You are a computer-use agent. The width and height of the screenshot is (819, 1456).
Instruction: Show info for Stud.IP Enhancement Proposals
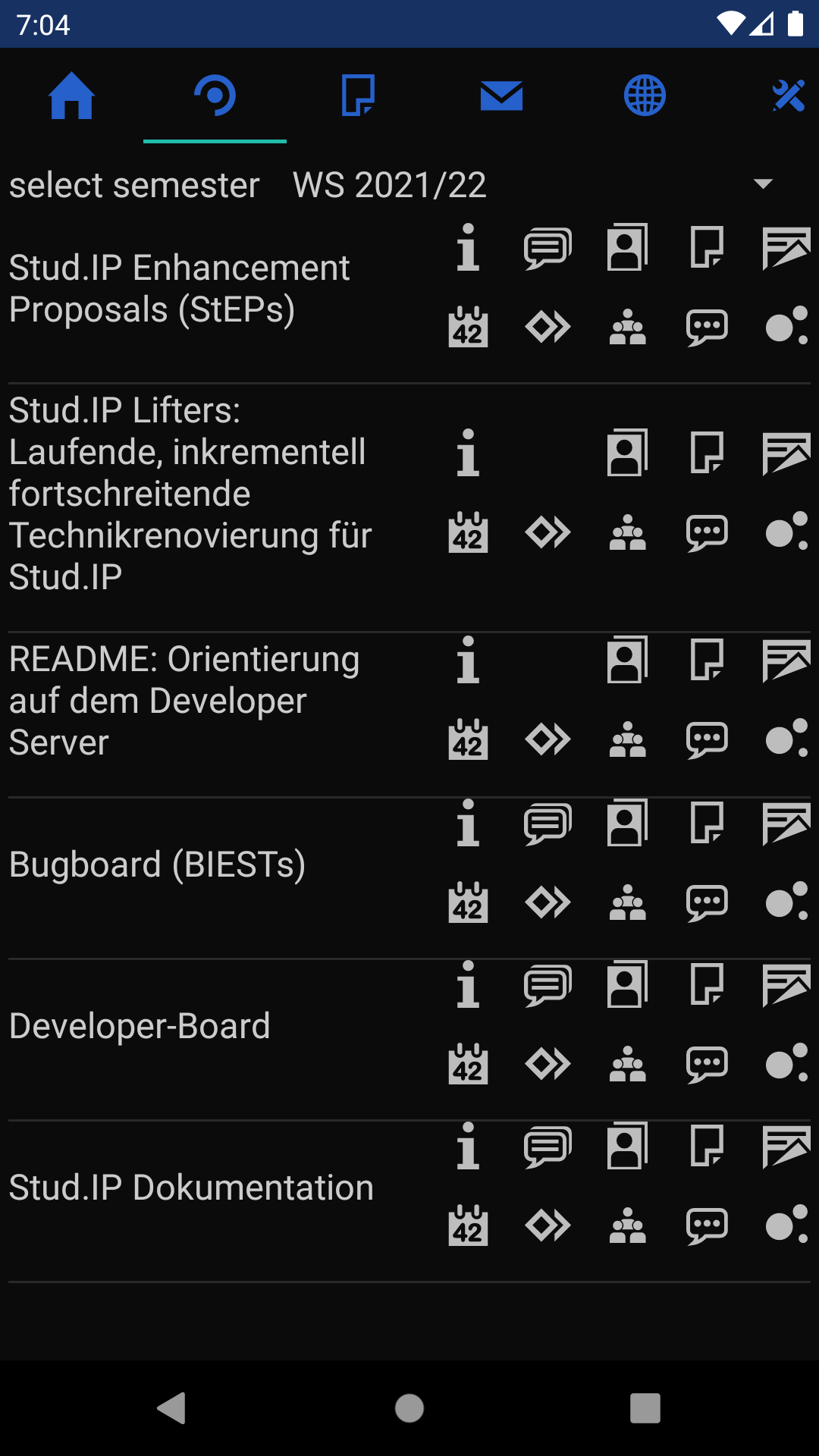pyautogui.click(x=468, y=247)
